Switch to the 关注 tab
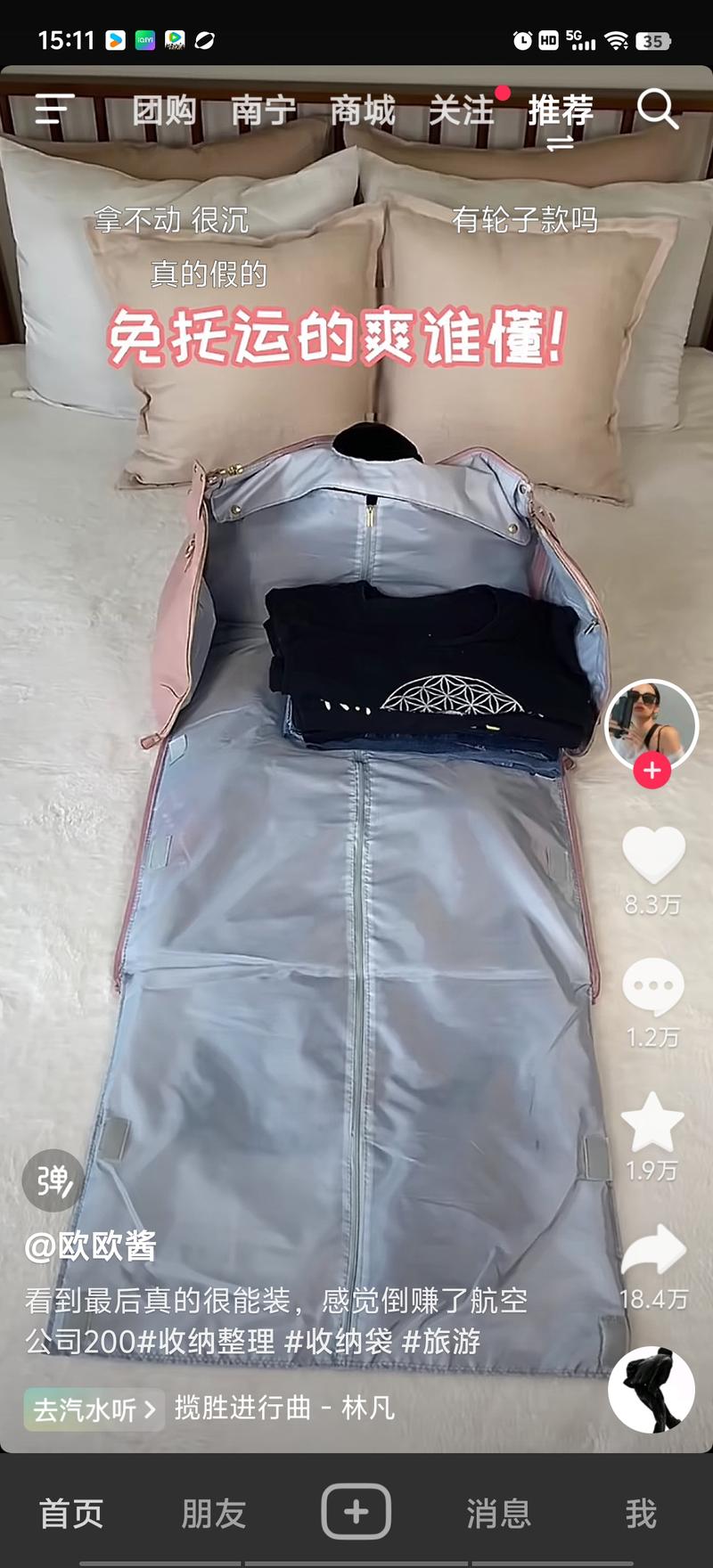 click(461, 110)
